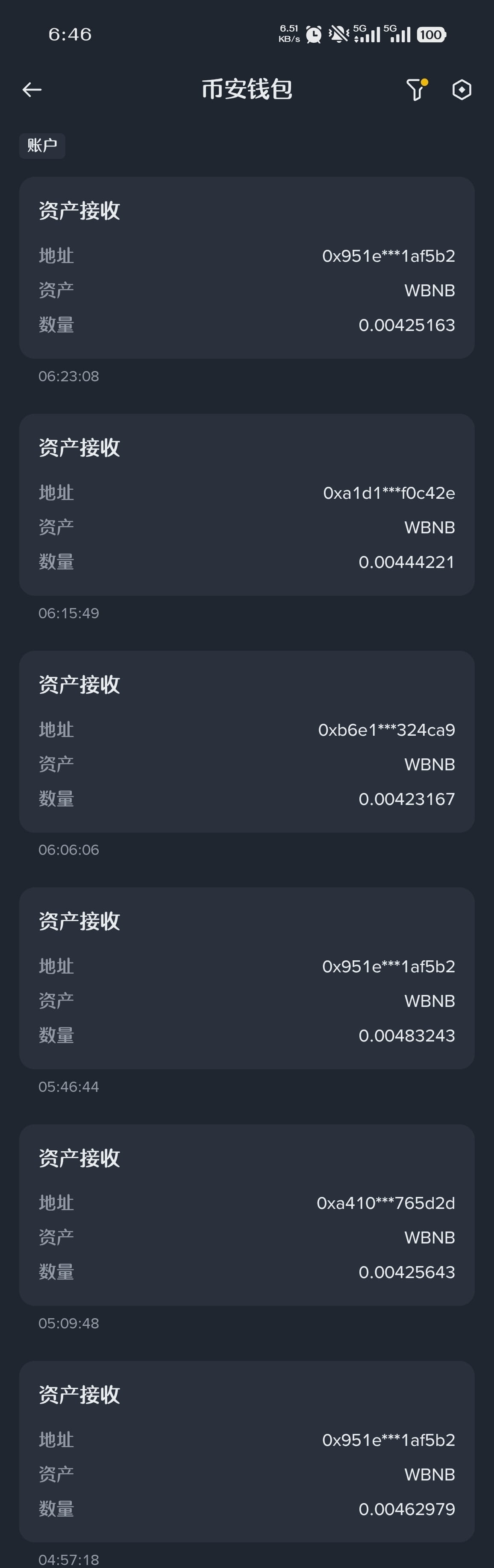Open the 0.00483243 WBNB transaction
The width and height of the screenshot is (494, 1568).
click(247, 978)
